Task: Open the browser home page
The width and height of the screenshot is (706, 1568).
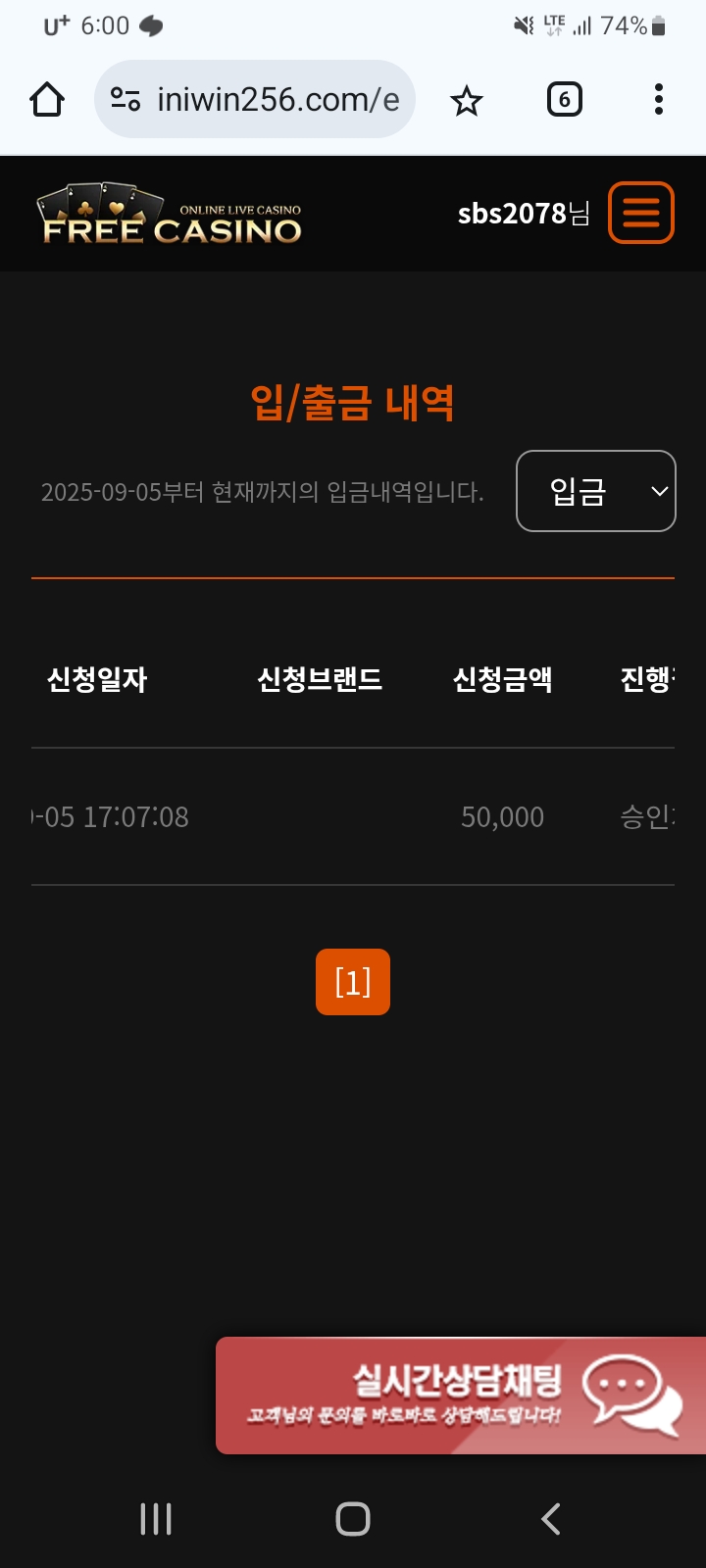Action: pyautogui.click(x=47, y=99)
